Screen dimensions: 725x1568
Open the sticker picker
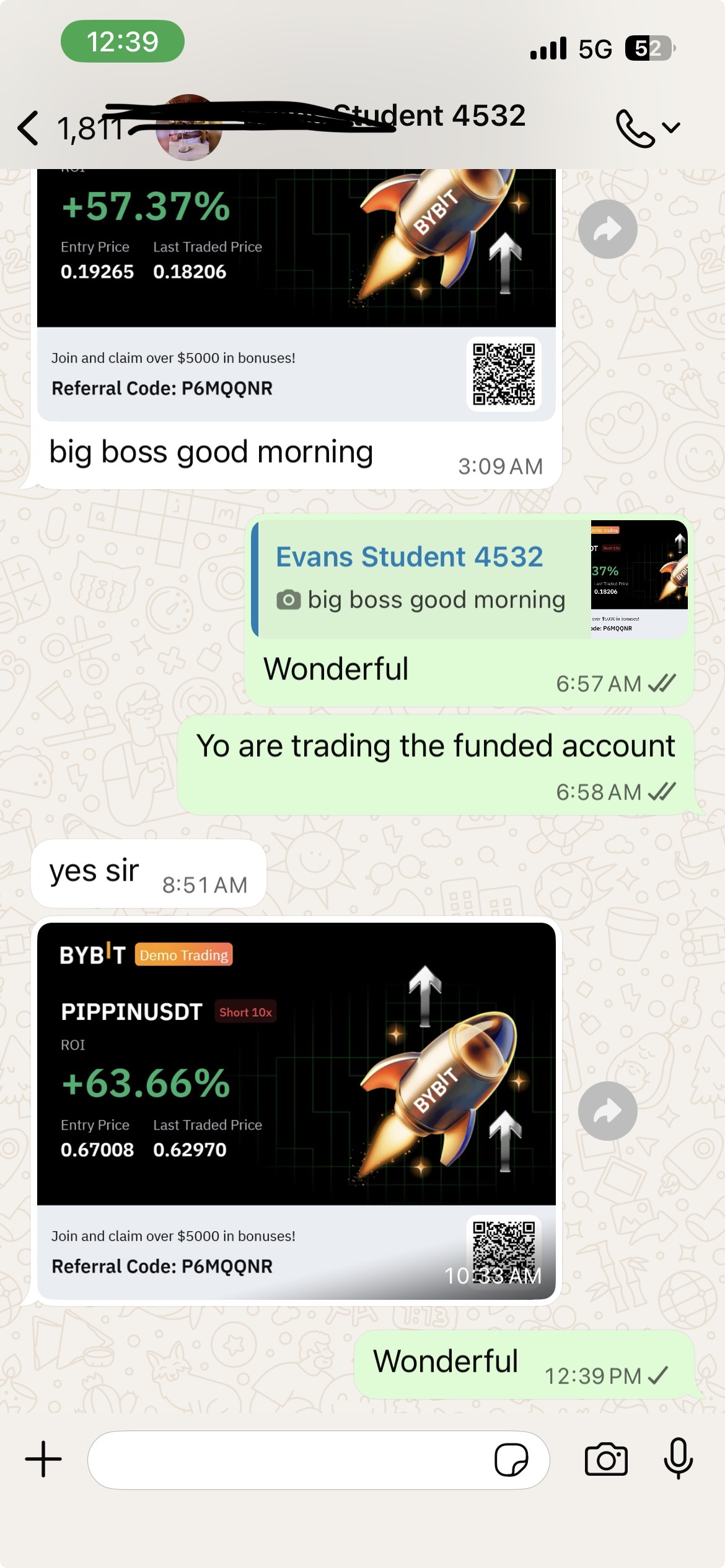click(x=511, y=1460)
